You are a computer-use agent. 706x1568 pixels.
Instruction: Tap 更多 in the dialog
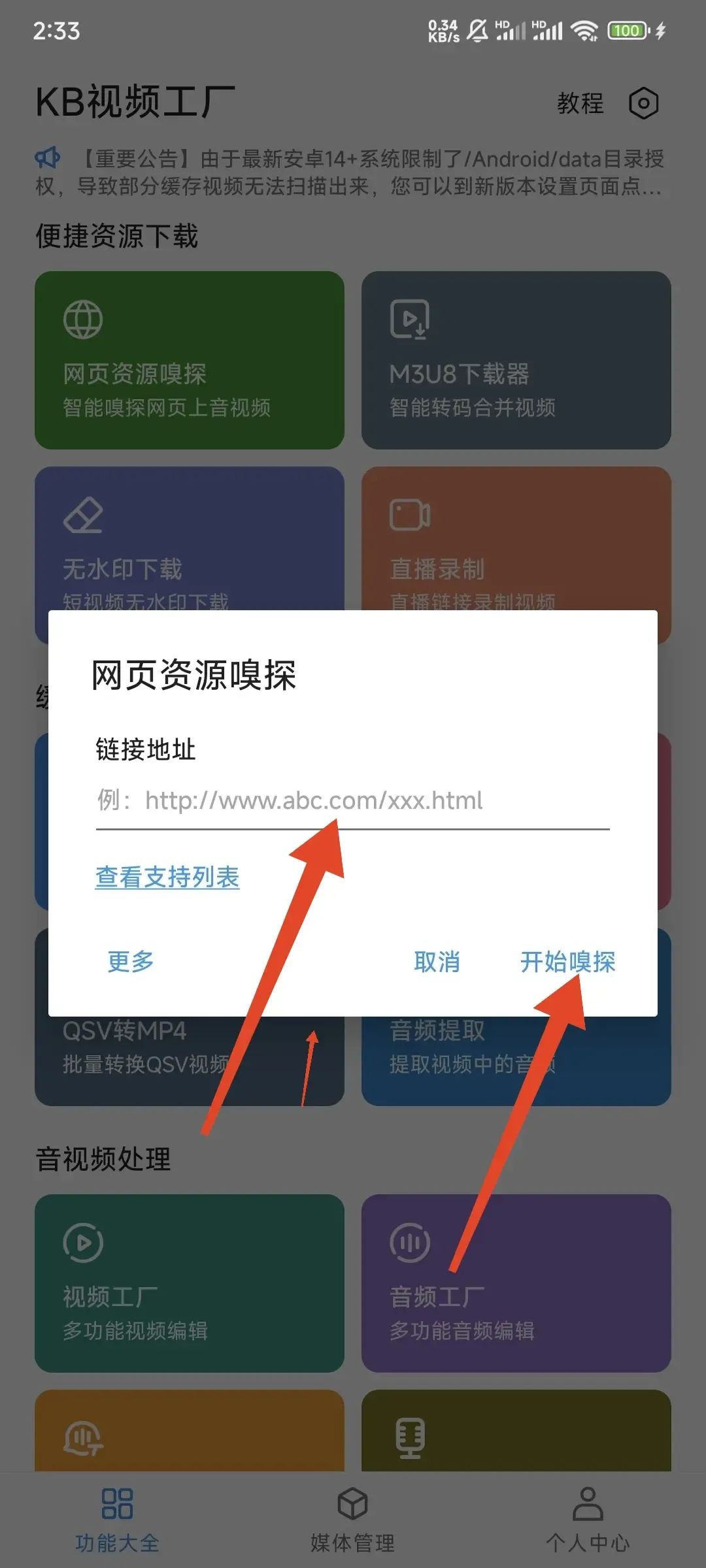pos(131,962)
